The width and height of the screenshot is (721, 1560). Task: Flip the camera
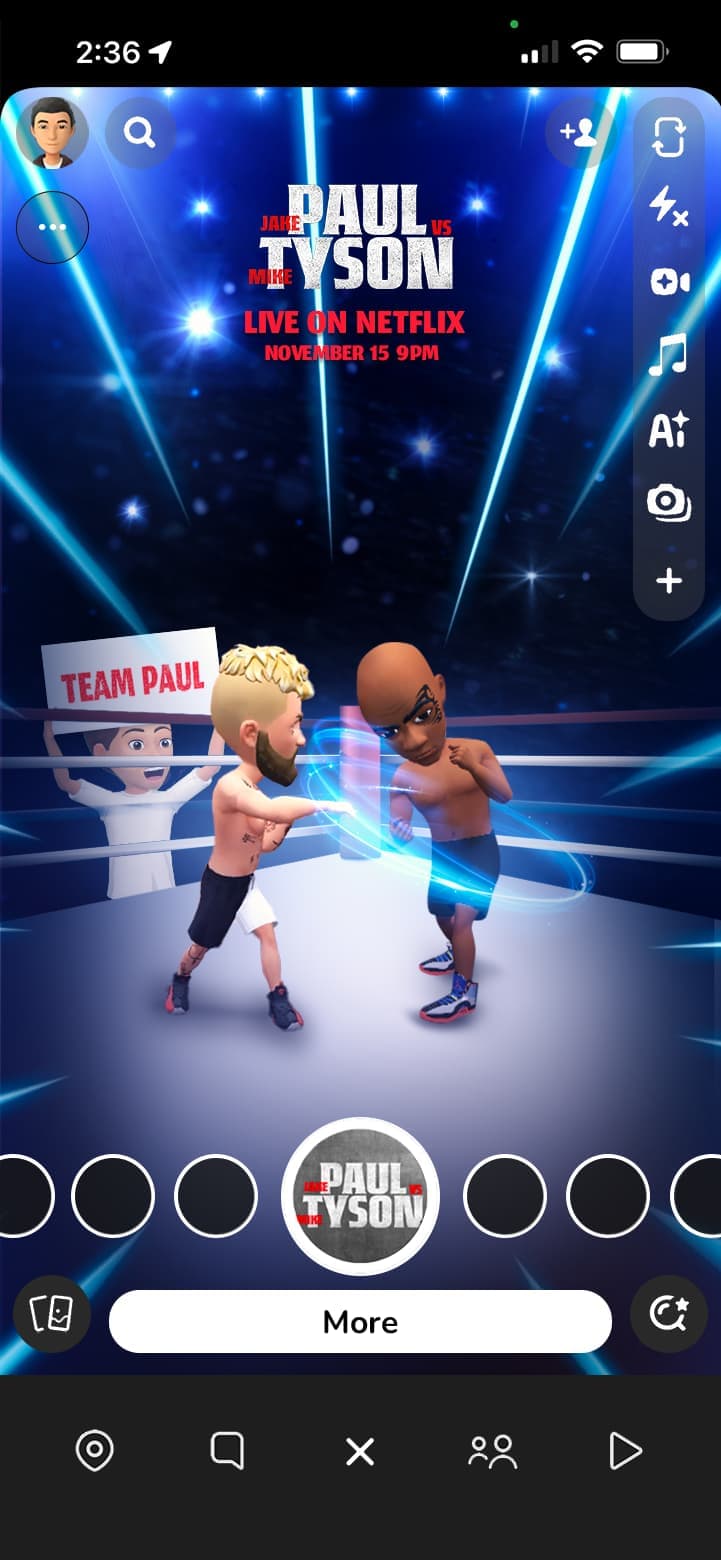(668, 137)
